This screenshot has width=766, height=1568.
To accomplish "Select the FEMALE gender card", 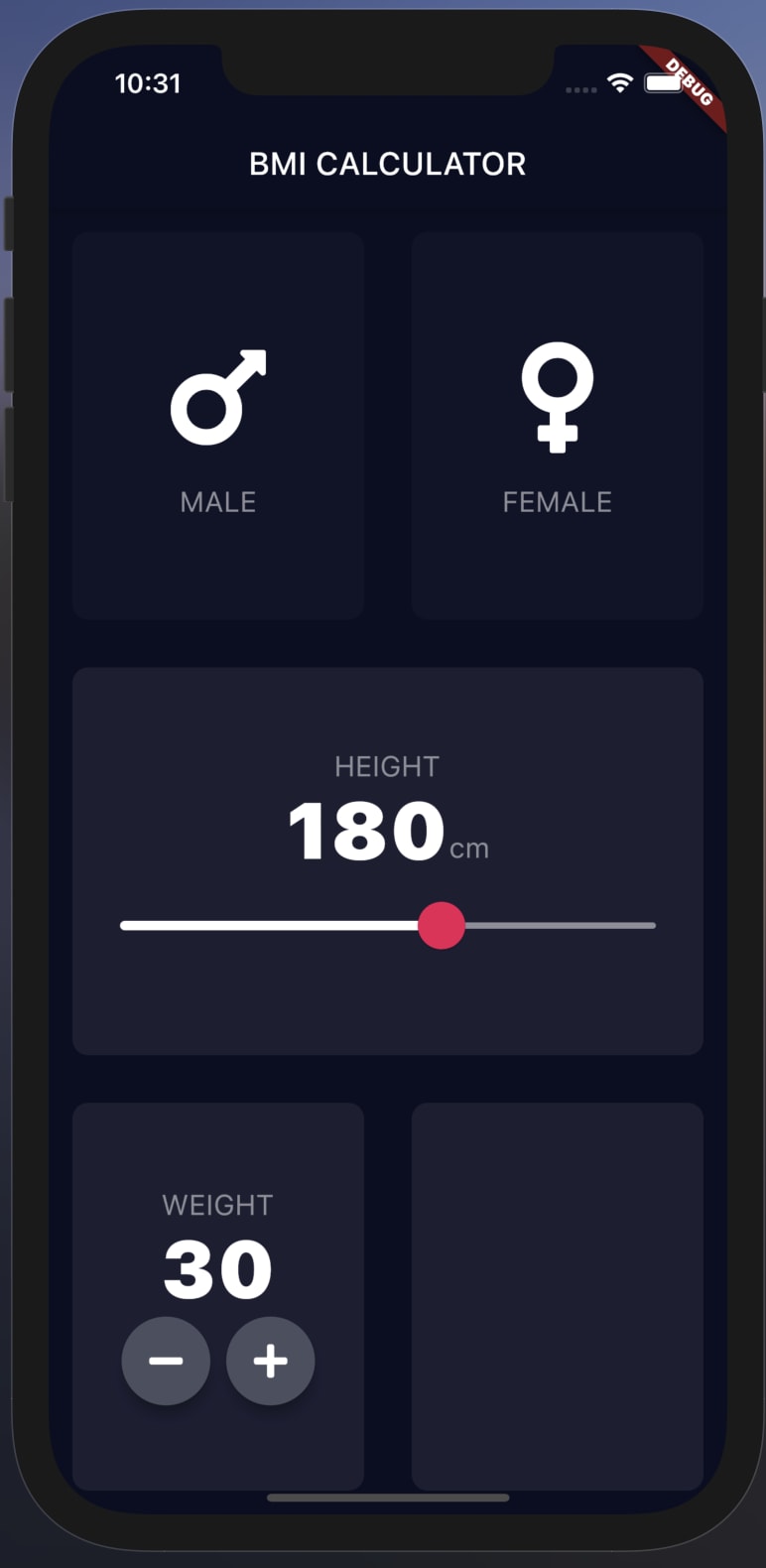I will pos(558,427).
